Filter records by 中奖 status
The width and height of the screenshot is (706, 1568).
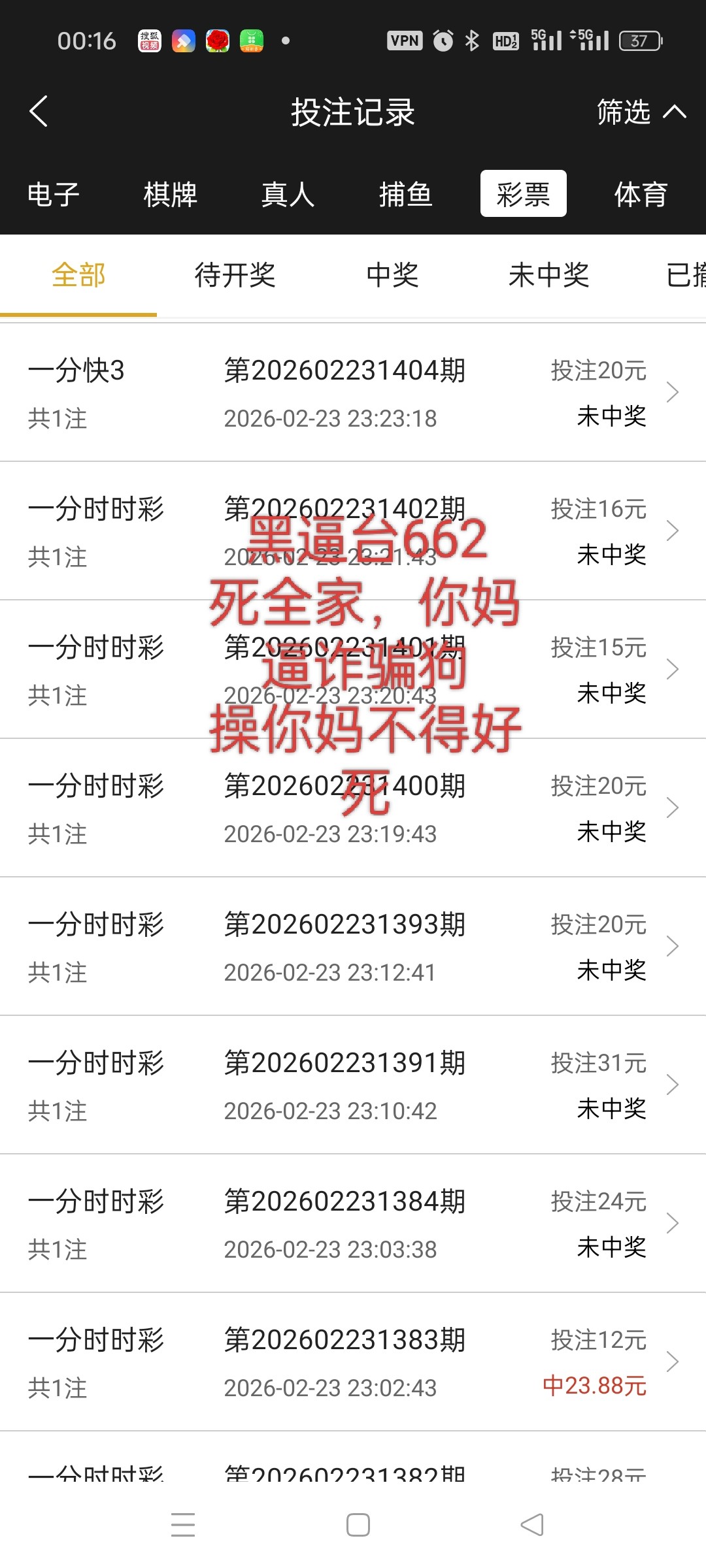[392, 275]
